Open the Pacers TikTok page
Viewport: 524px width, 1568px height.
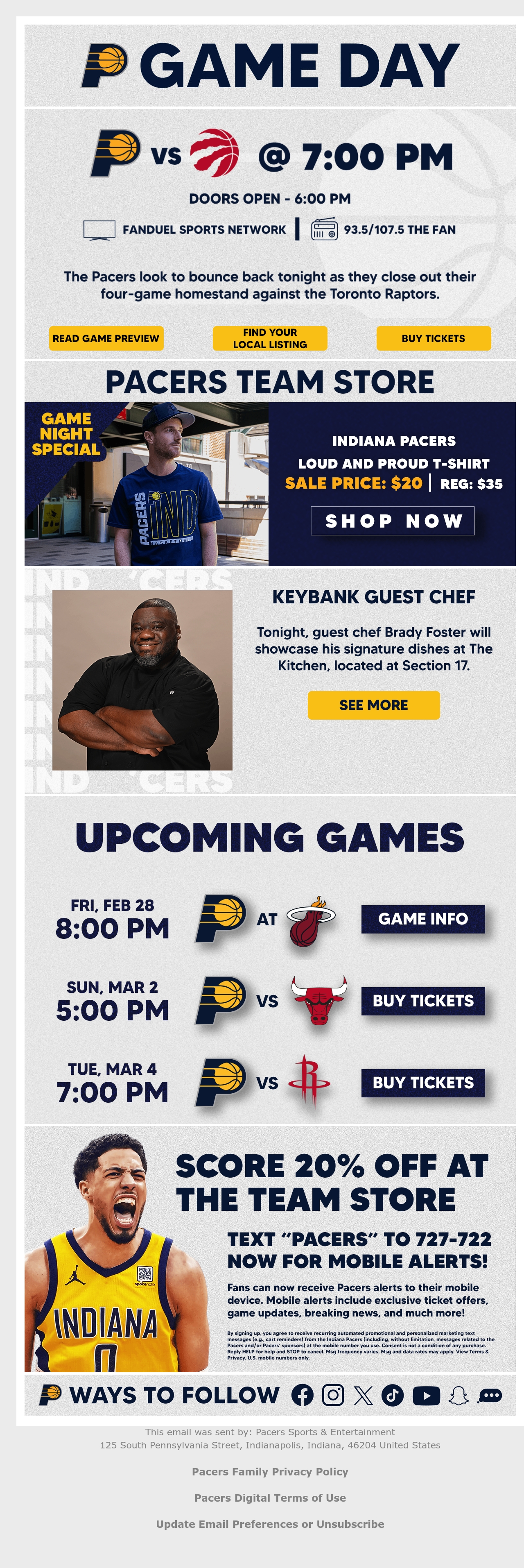(x=393, y=1394)
